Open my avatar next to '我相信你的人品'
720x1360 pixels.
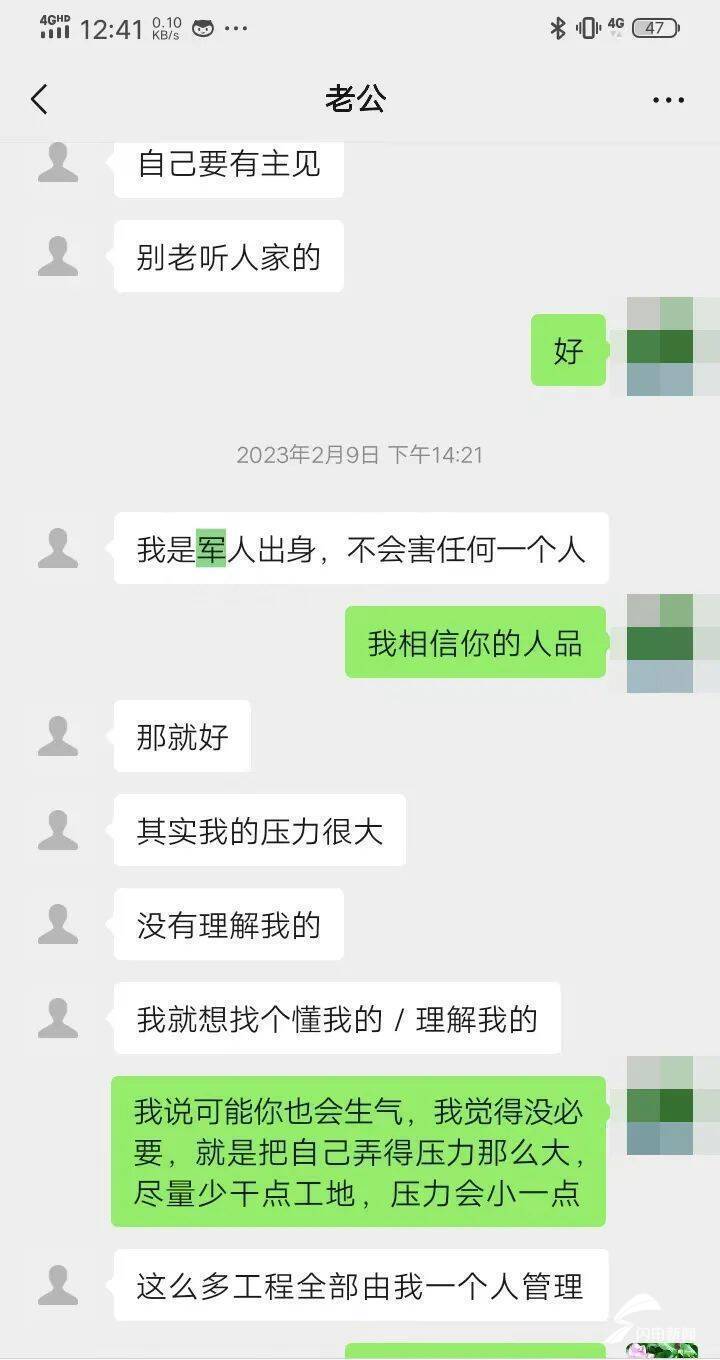pyautogui.click(x=660, y=643)
